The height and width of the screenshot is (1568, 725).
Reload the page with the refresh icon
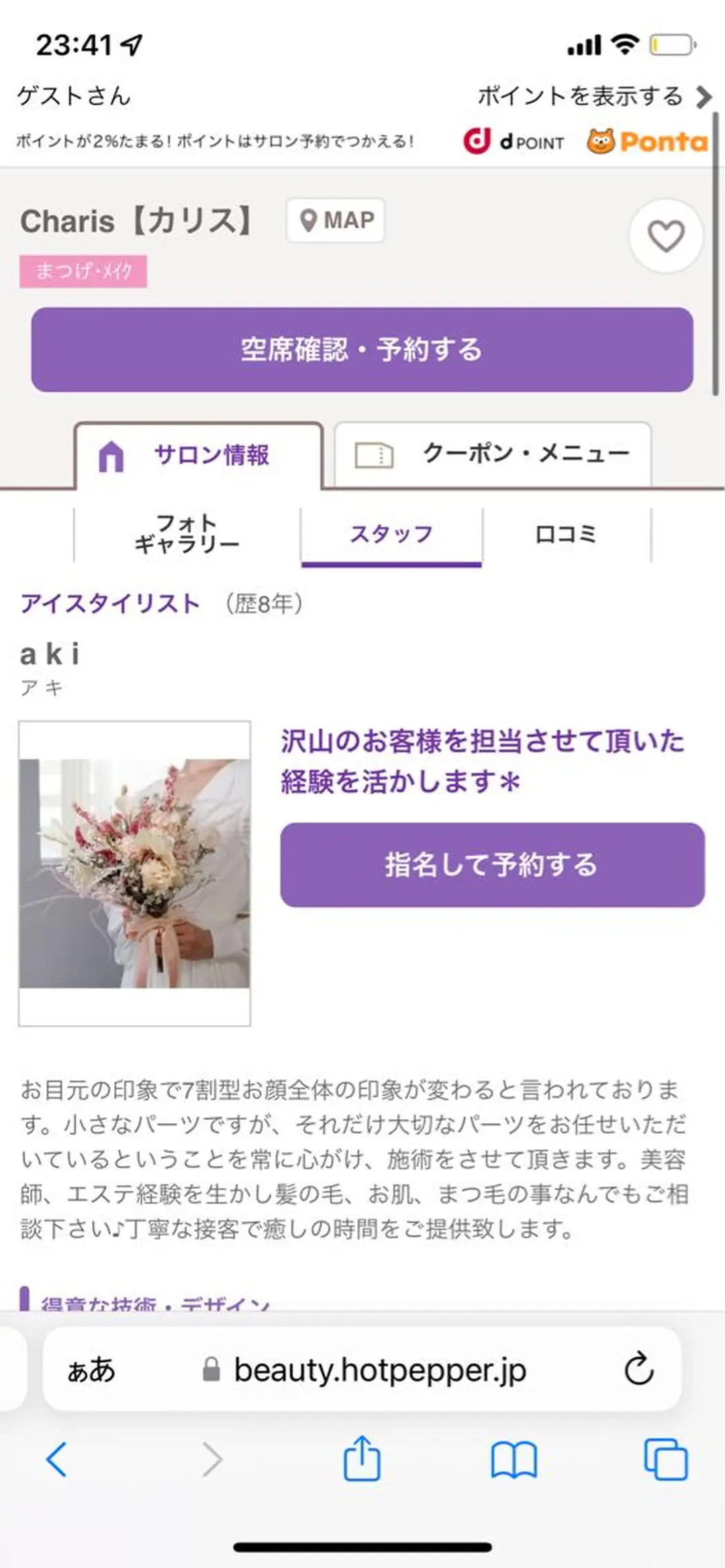click(x=639, y=1371)
